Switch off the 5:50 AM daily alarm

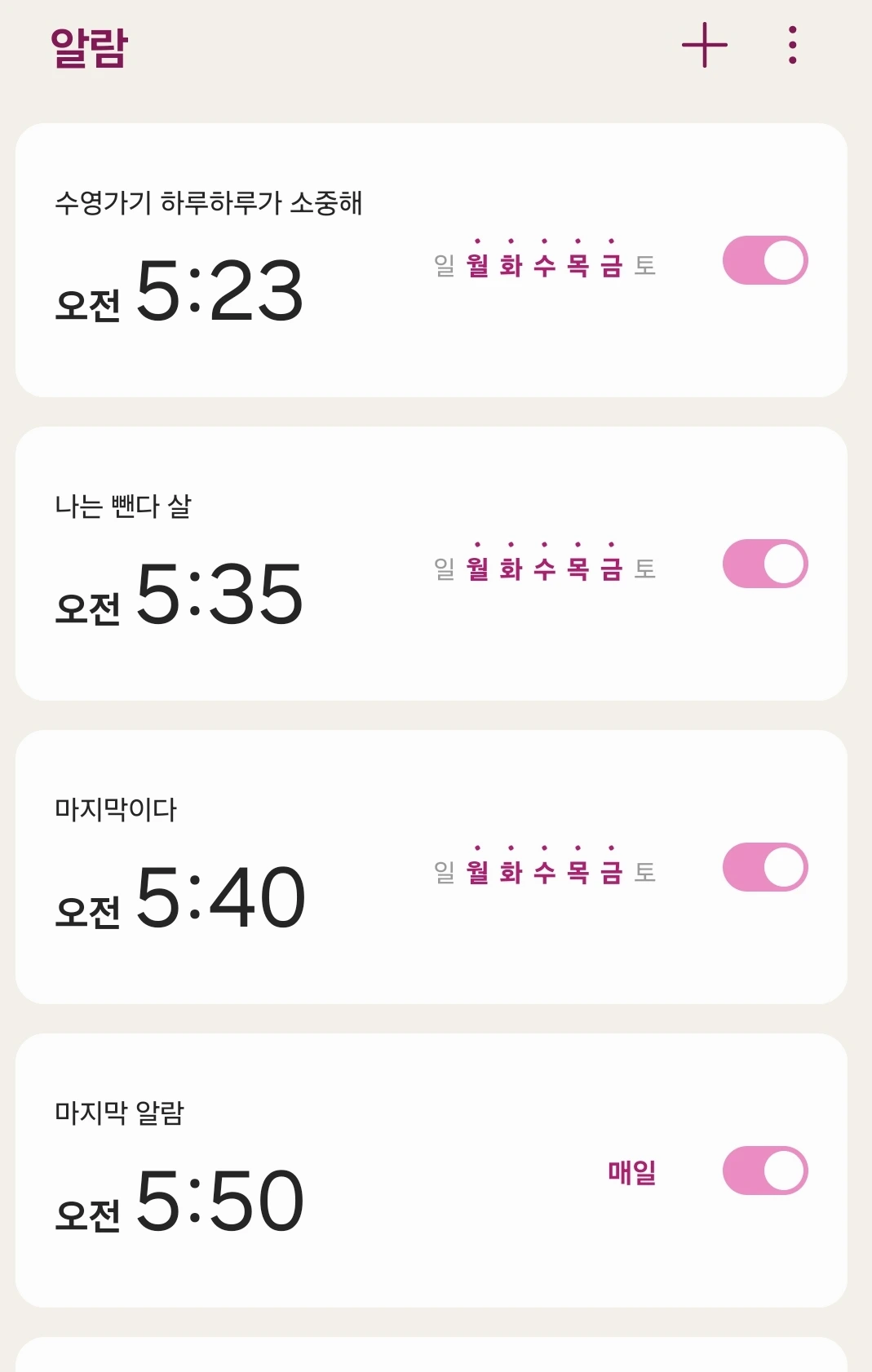tap(764, 1171)
